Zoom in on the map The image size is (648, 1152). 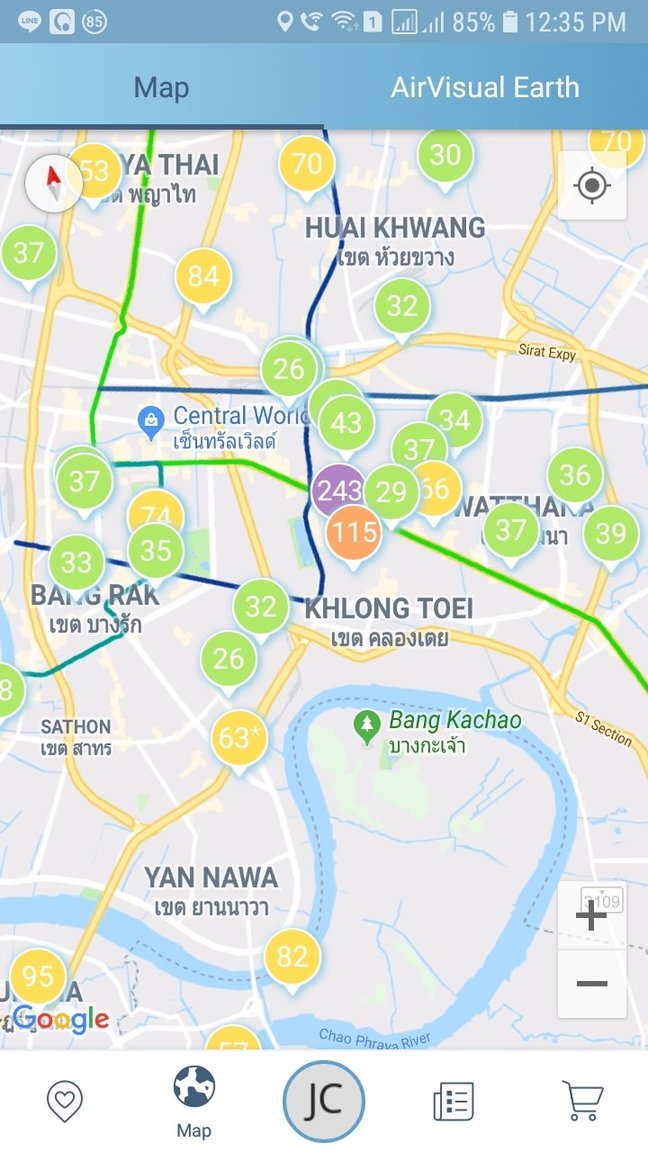(592, 915)
